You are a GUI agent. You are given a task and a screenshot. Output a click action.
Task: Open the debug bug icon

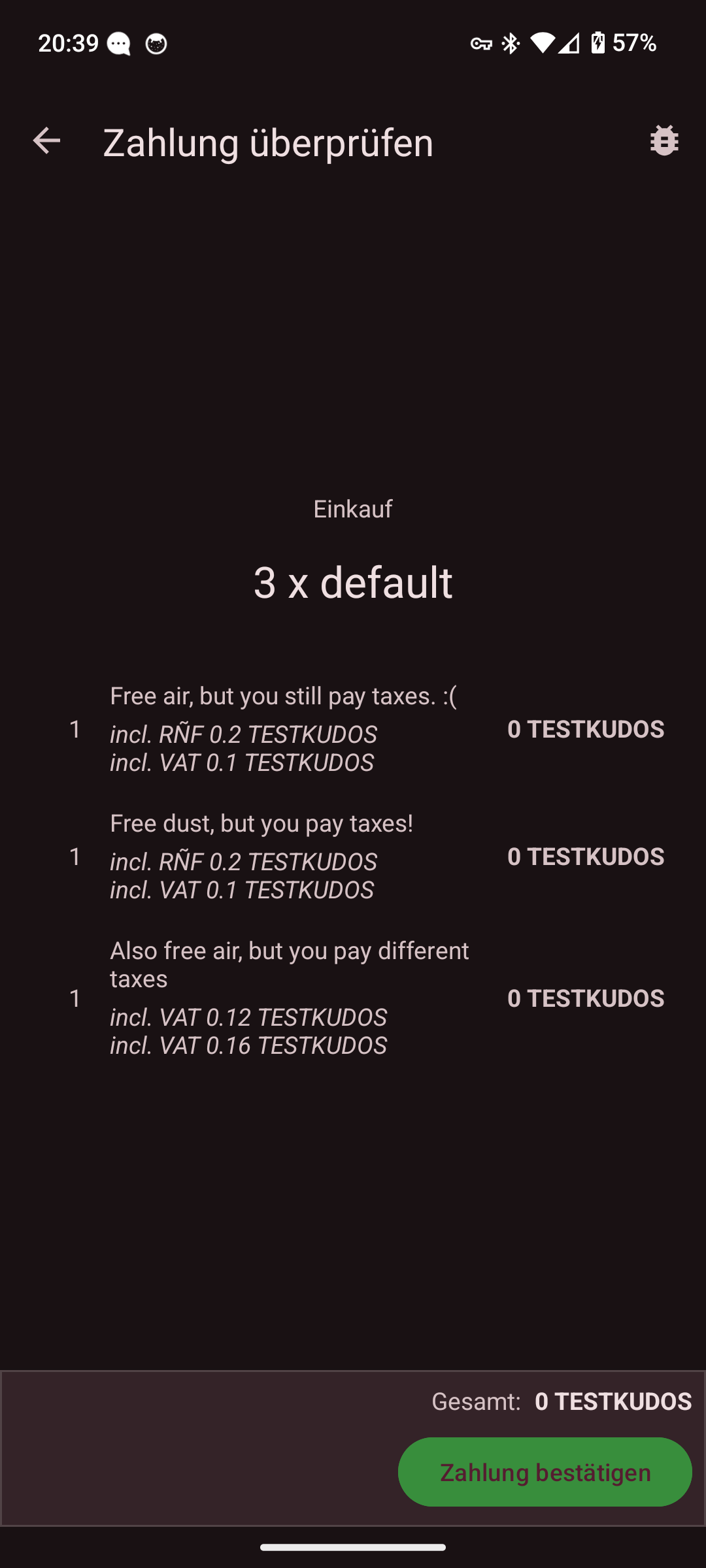click(x=664, y=141)
